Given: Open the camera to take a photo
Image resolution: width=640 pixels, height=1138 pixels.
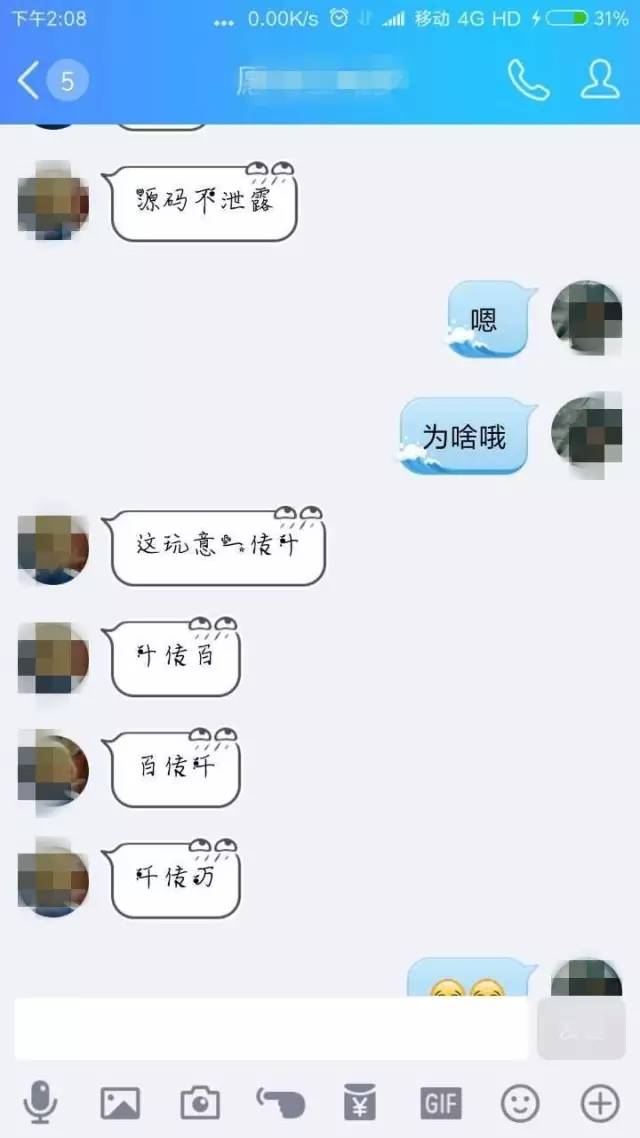Looking at the screenshot, I should point(200,1103).
